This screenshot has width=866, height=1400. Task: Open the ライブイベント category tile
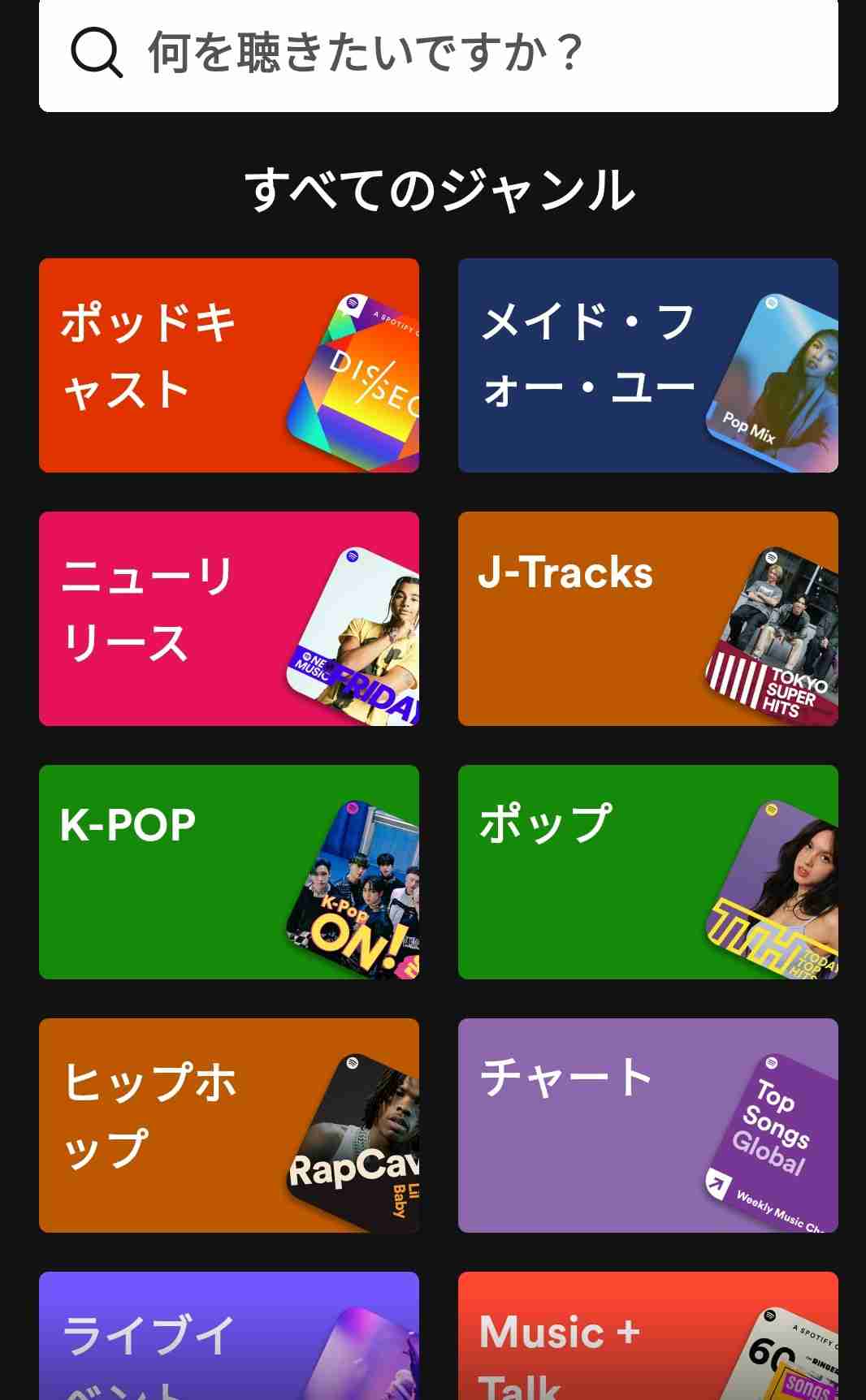(229, 1336)
